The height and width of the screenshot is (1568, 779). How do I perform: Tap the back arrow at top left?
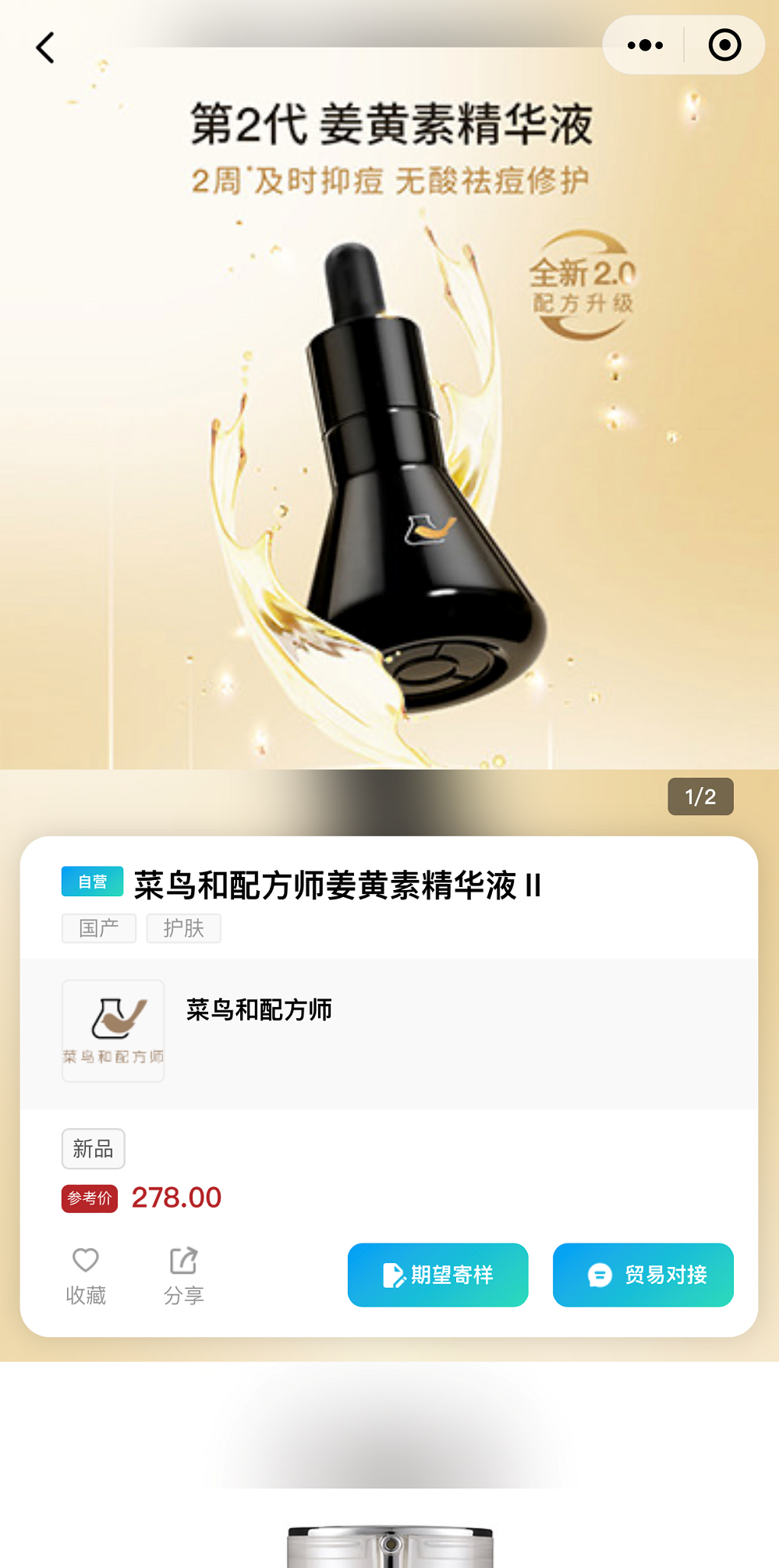point(44,47)
